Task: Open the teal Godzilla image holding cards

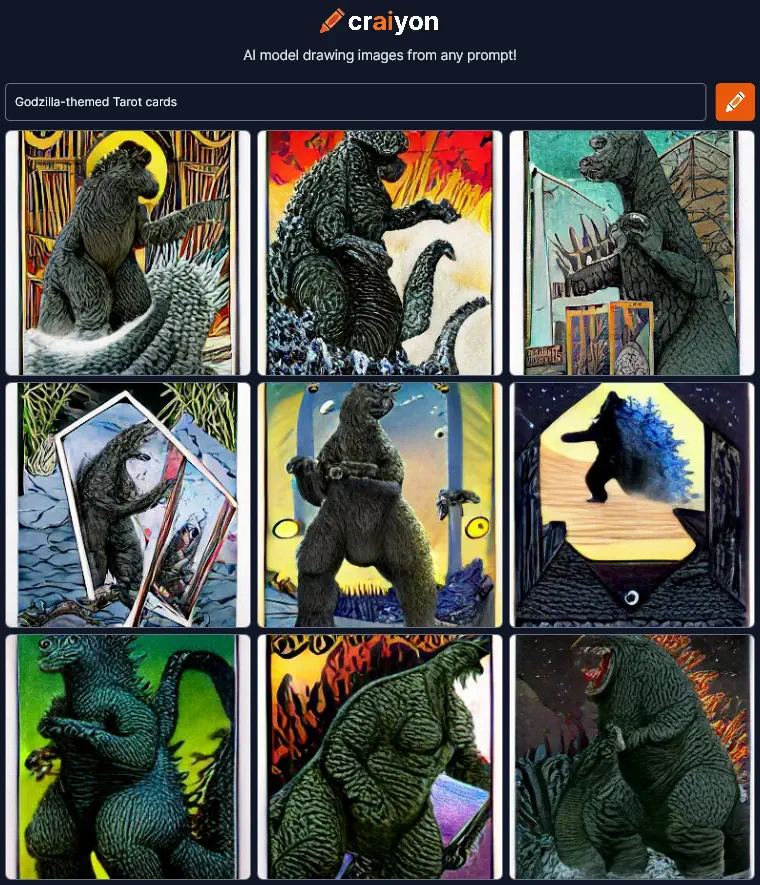Action: (632, 253)
